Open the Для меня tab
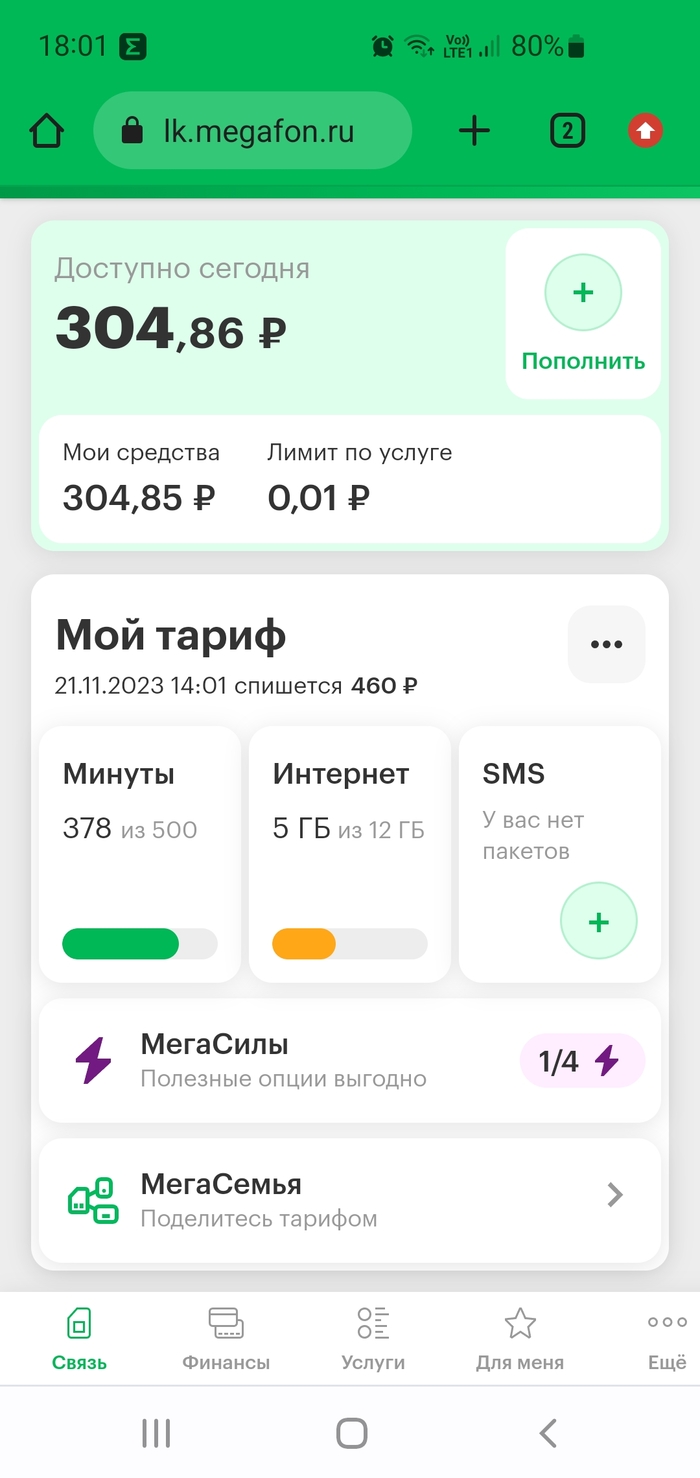 (x=520, y=1339)
